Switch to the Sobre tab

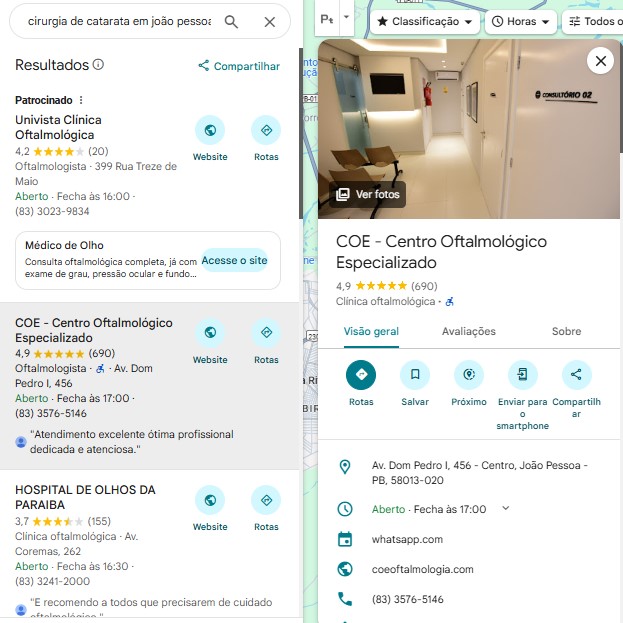click(566, 331)
